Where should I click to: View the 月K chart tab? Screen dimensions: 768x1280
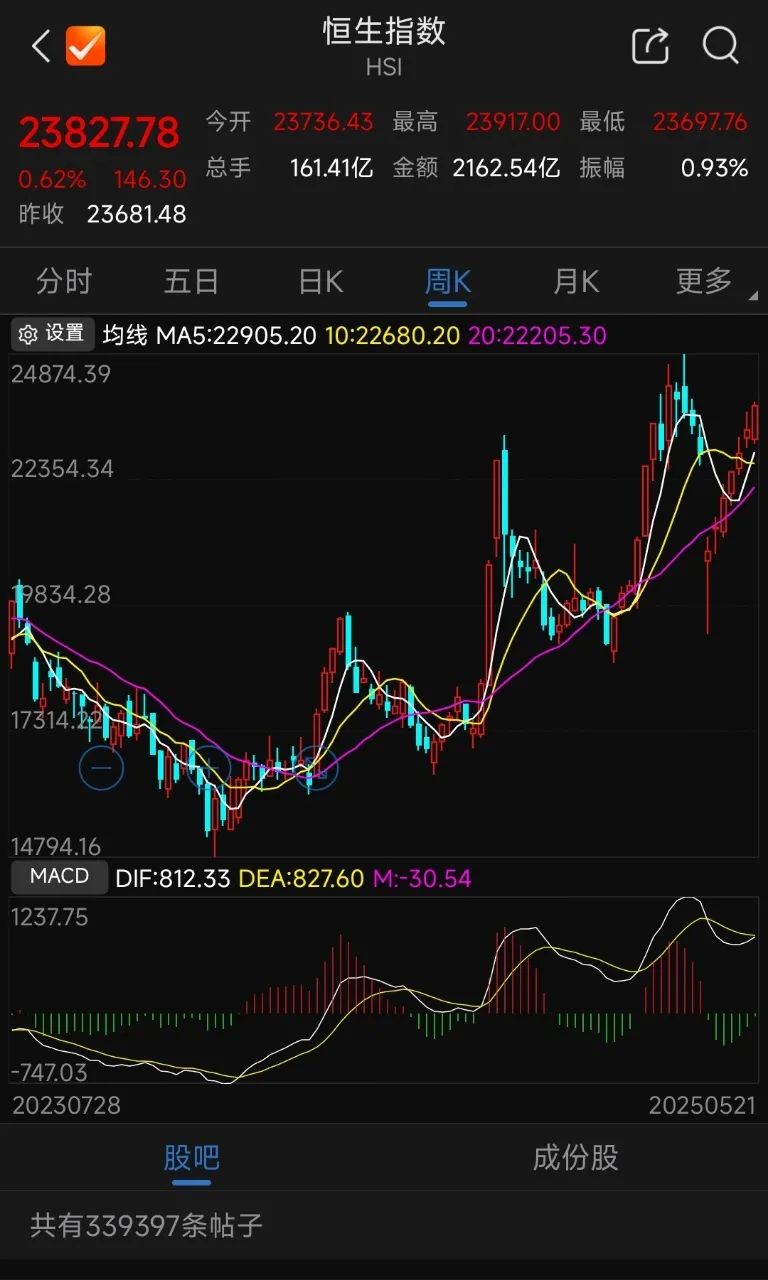(575, 282)
